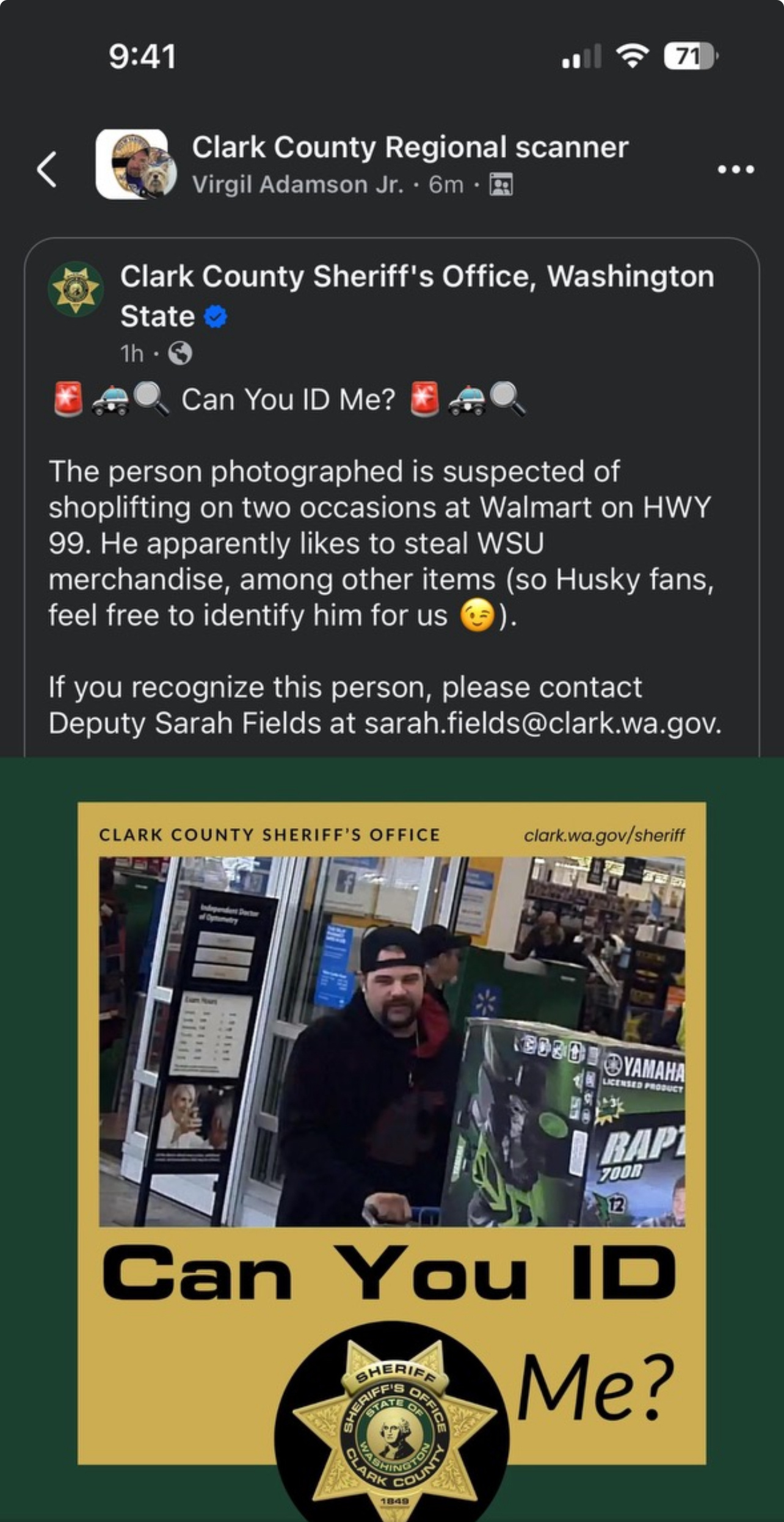Image resolution: width=784 pixels, height=1522 pixels.
Task: Open Clark County Sheriff's Office page
Action: click(x=416, y=277)
